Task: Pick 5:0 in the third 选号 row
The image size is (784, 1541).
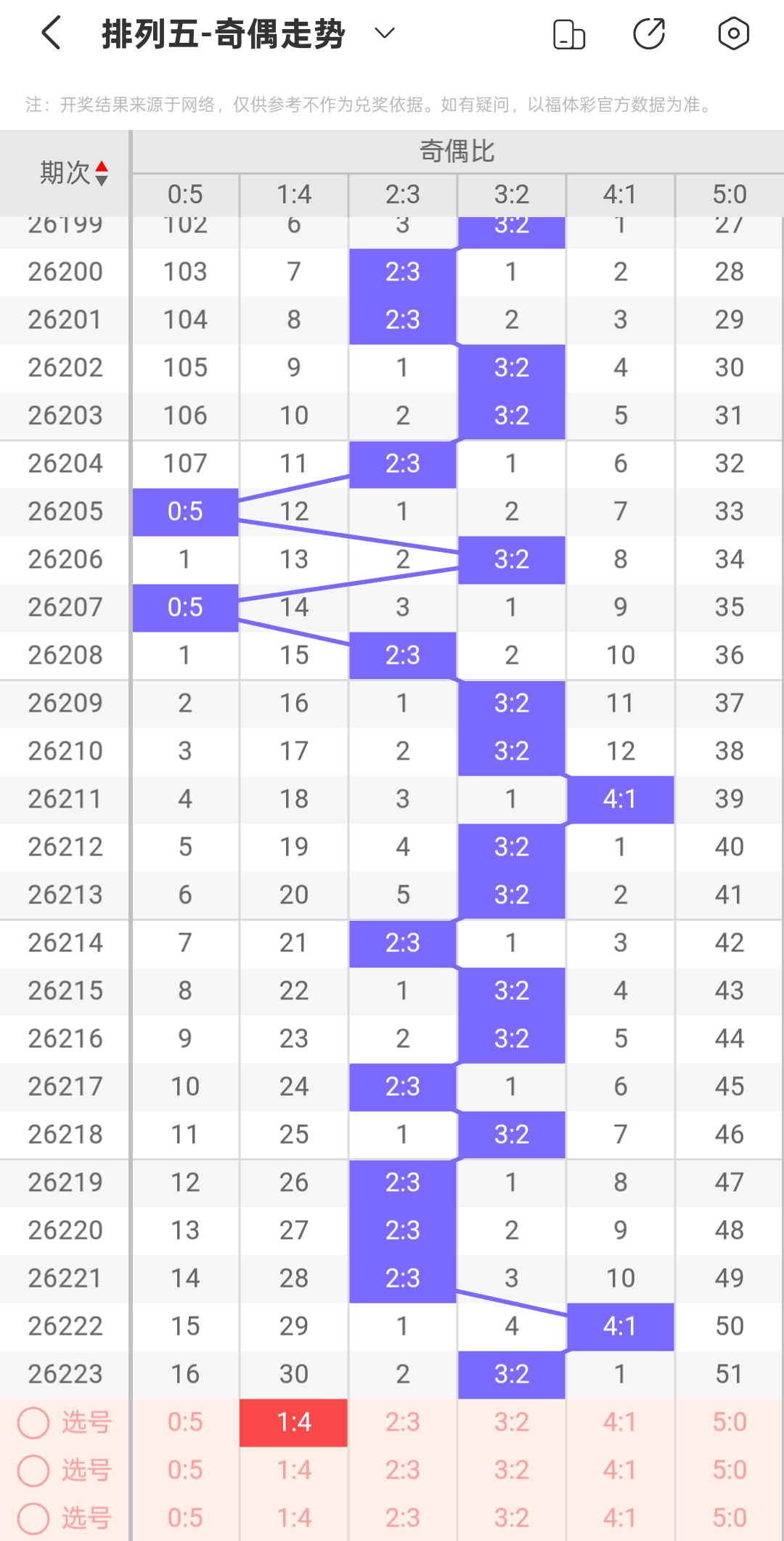Action: [x=730, y=1518]
